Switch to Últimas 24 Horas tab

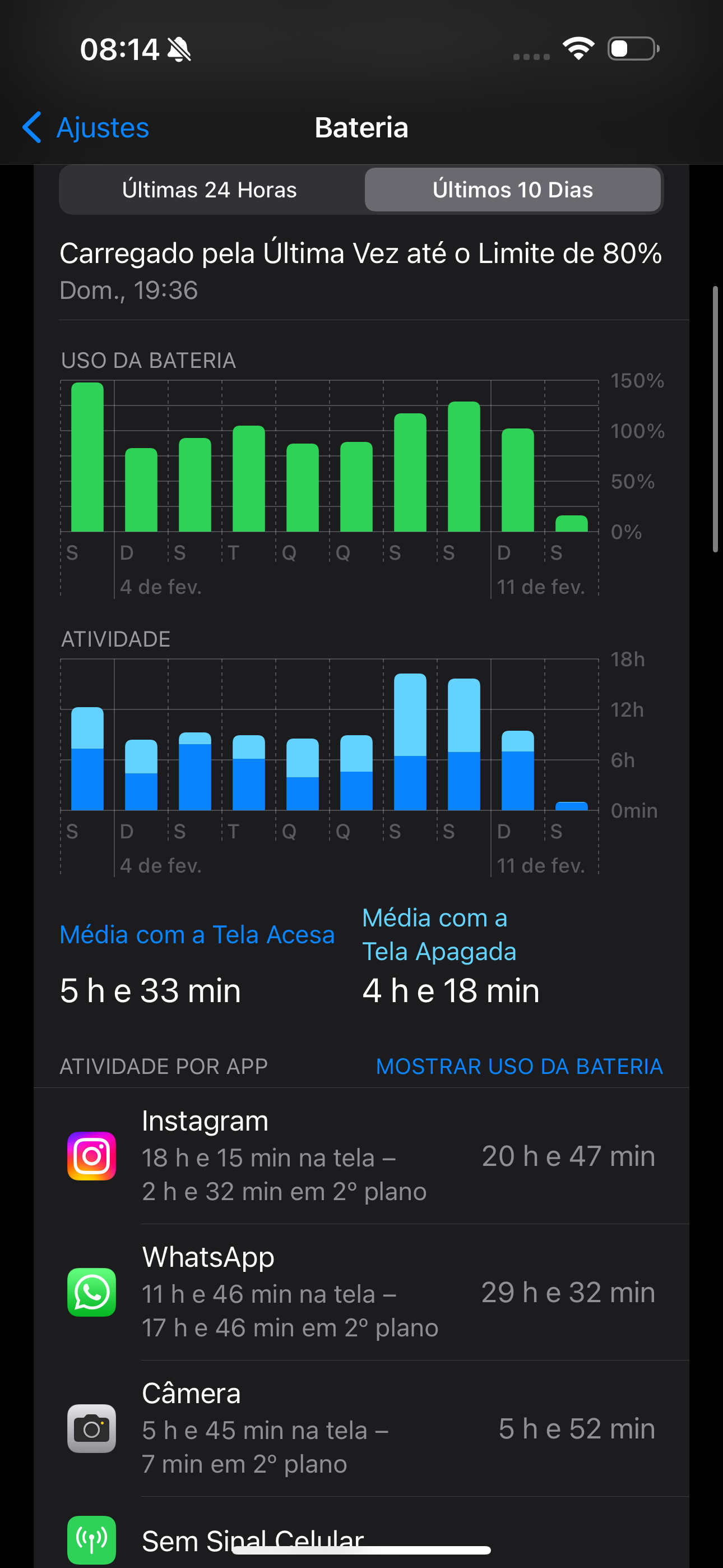pos(210,190)
